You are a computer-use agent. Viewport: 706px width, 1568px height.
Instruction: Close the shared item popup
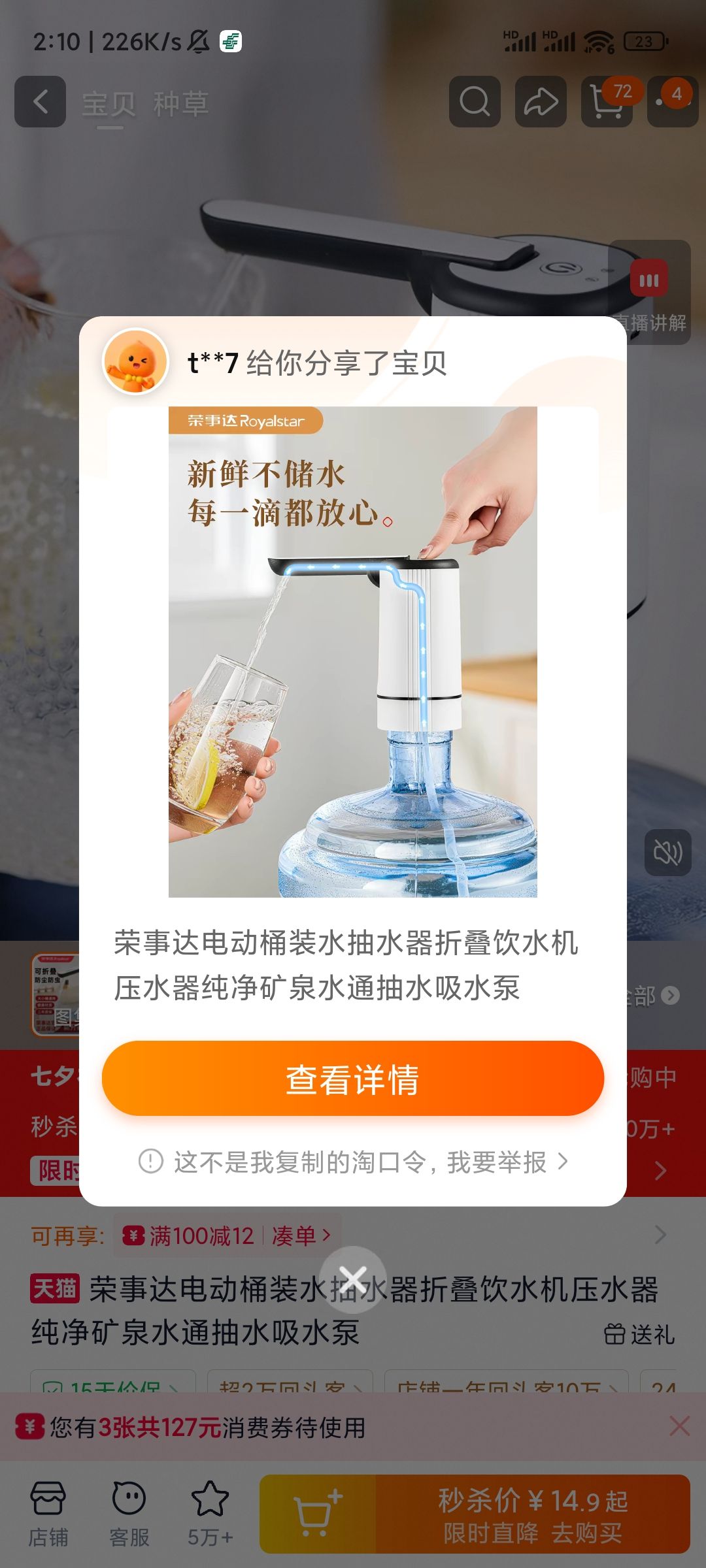pyautogui.click(x=353, y=1280)
